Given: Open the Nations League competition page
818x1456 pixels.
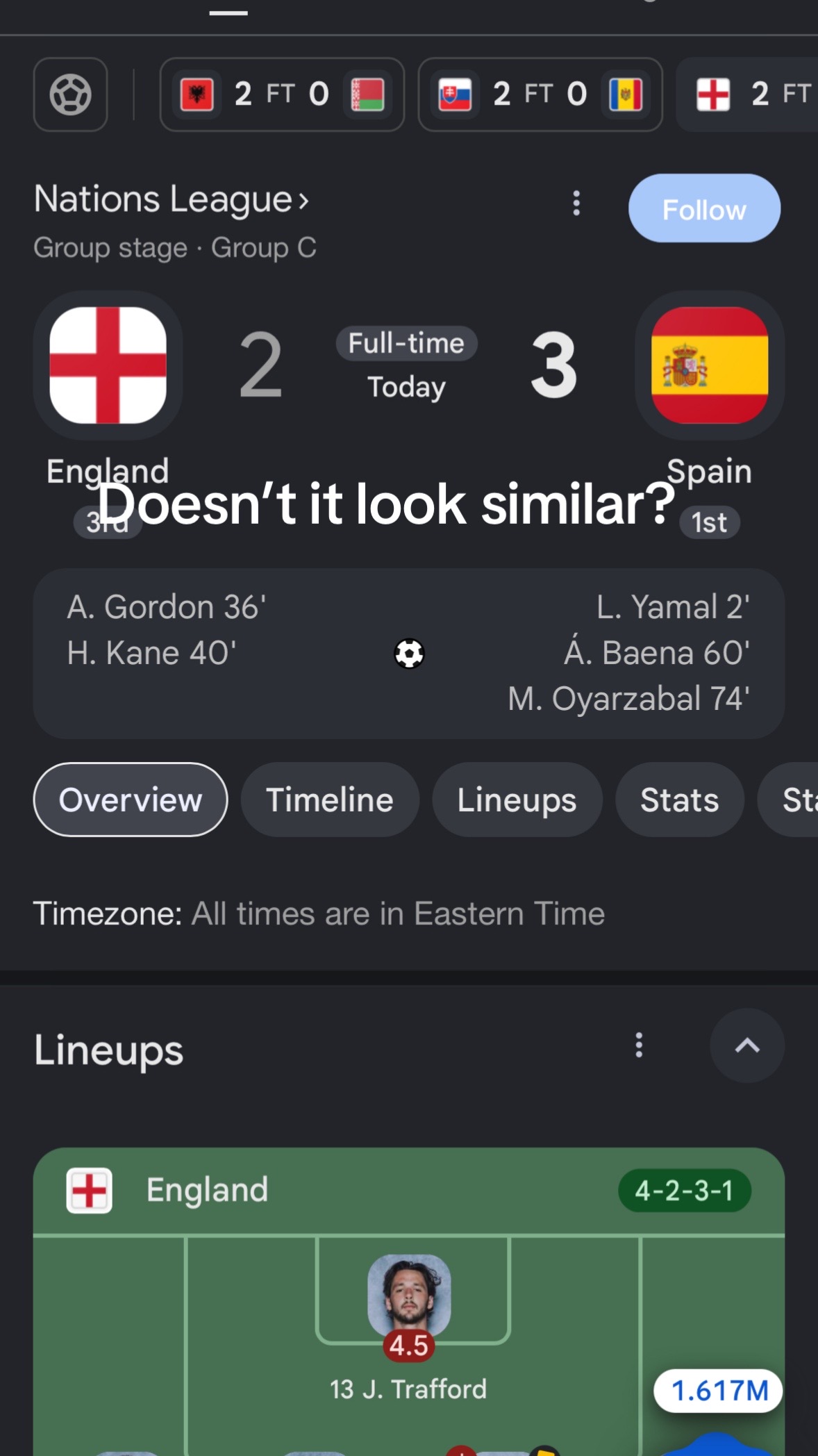Looking at the screenshot, I should point(172,199).
